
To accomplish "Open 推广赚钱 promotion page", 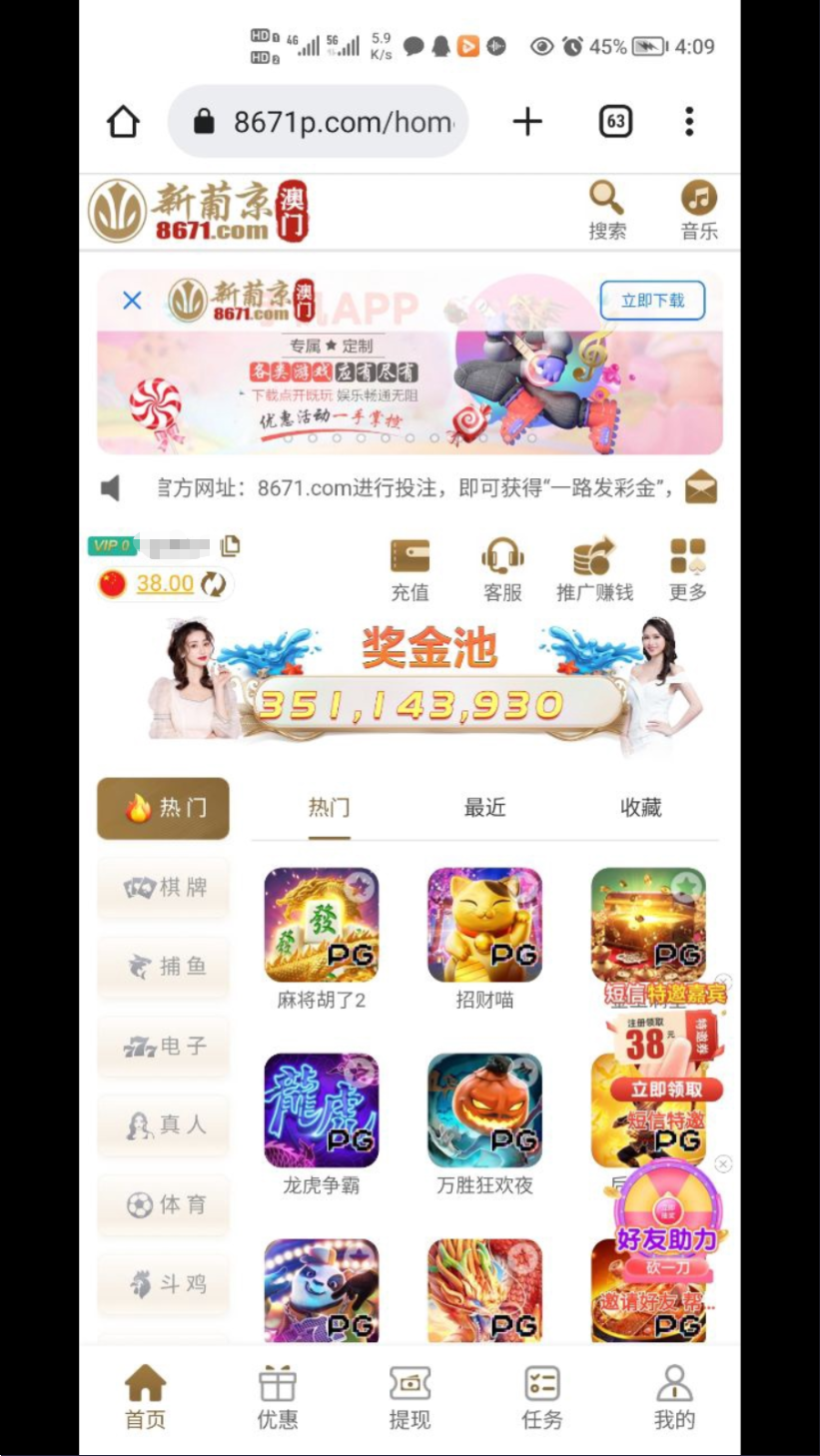I will (594, 569).
